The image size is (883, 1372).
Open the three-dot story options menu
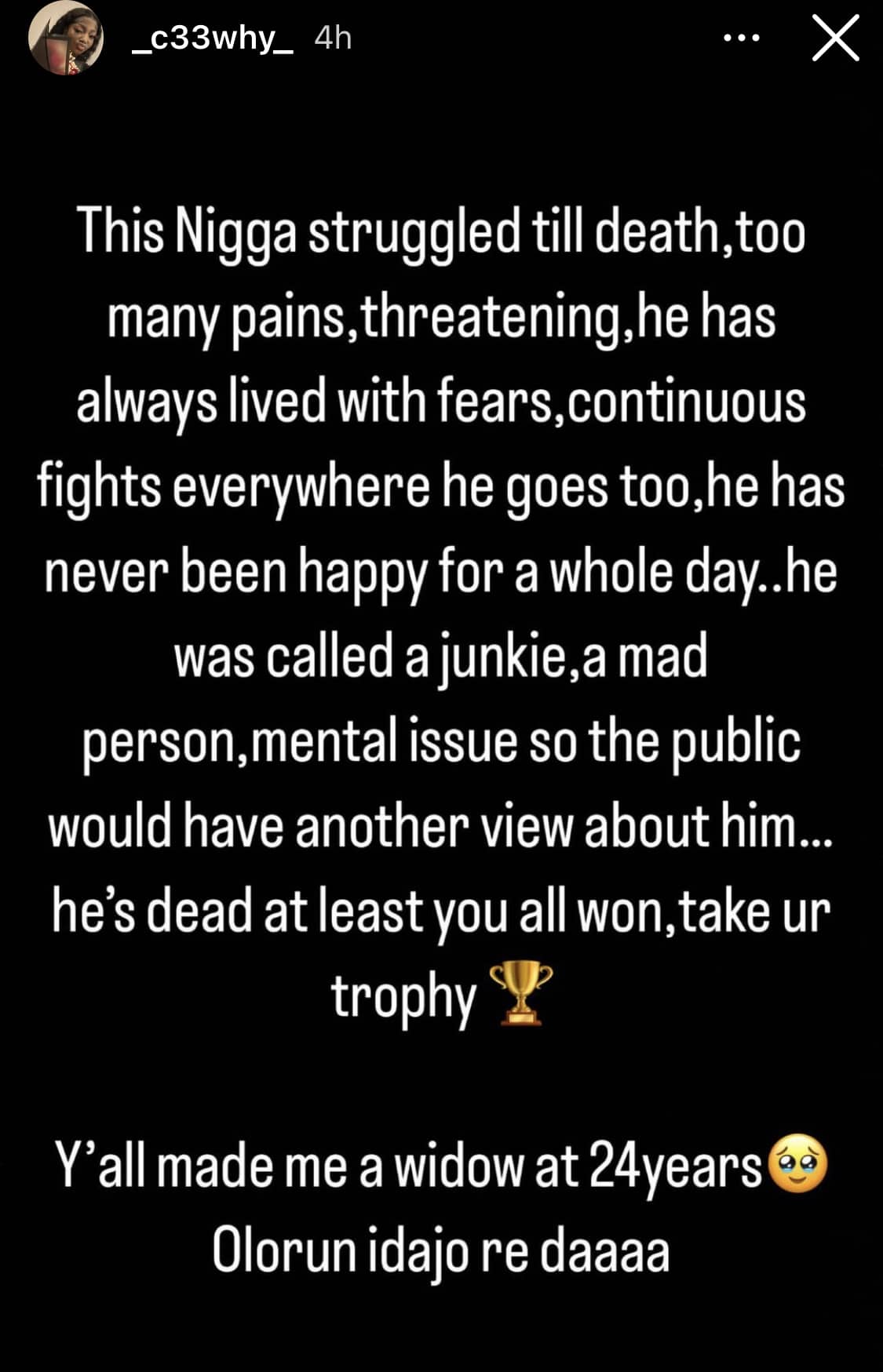(x=742, y=38)
